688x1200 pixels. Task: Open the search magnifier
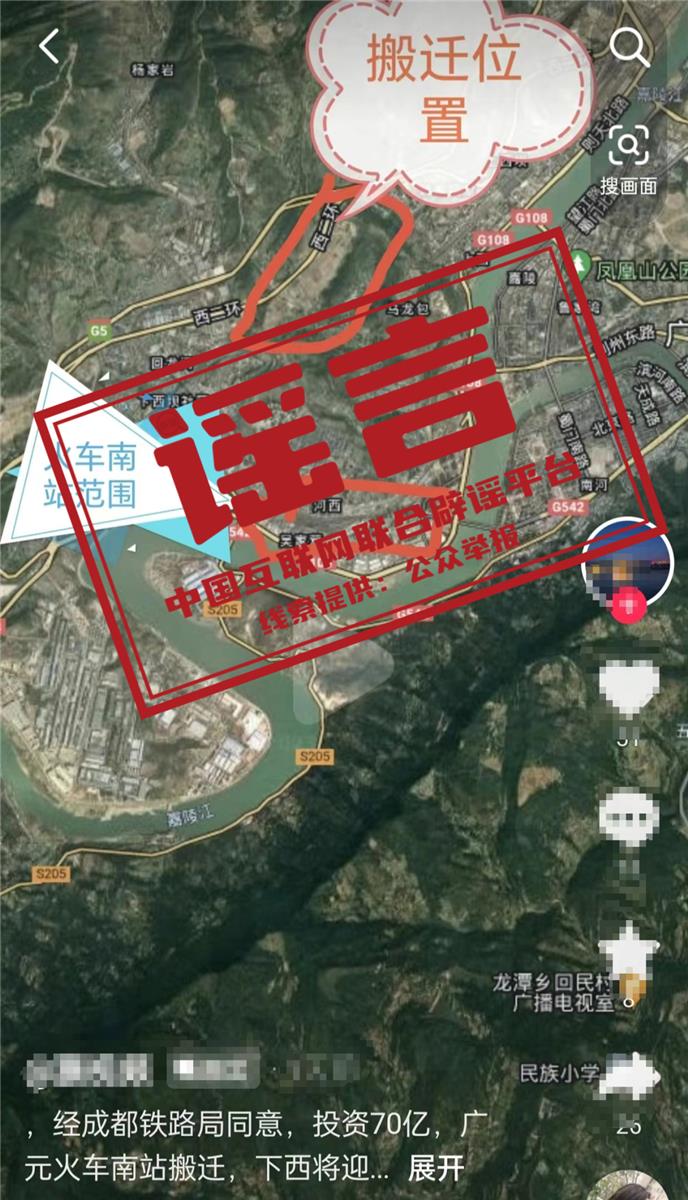(630, 46)
